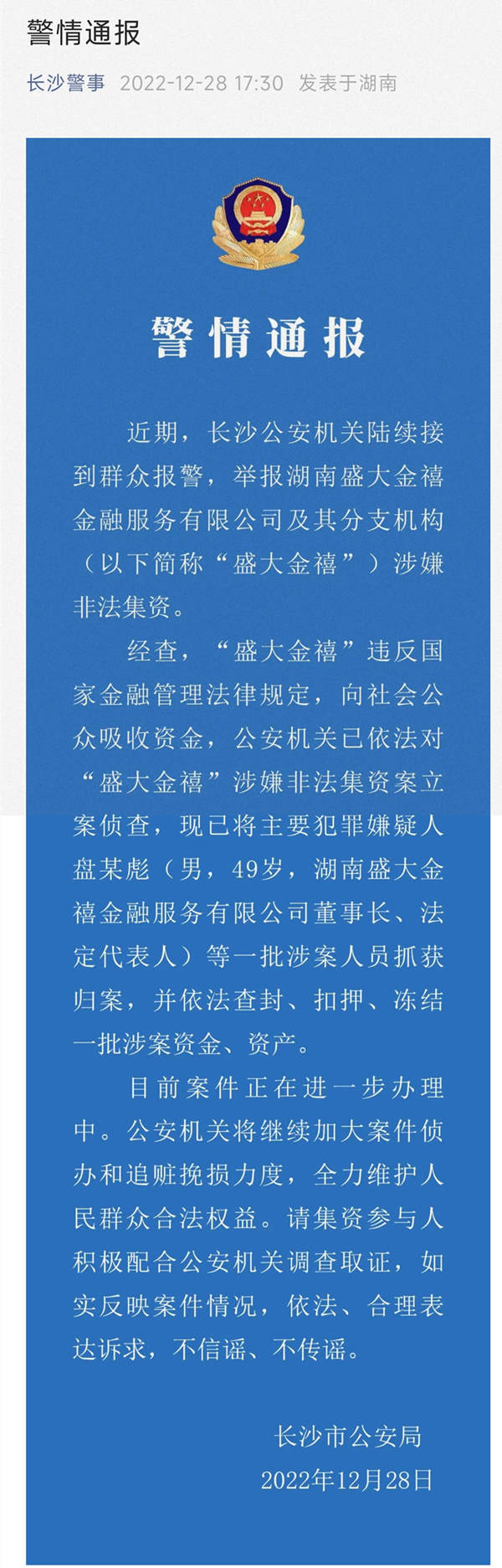502x1568 pixels.
Task: Open the 警情通报 notice image
Action: click(x=258, y=837)
